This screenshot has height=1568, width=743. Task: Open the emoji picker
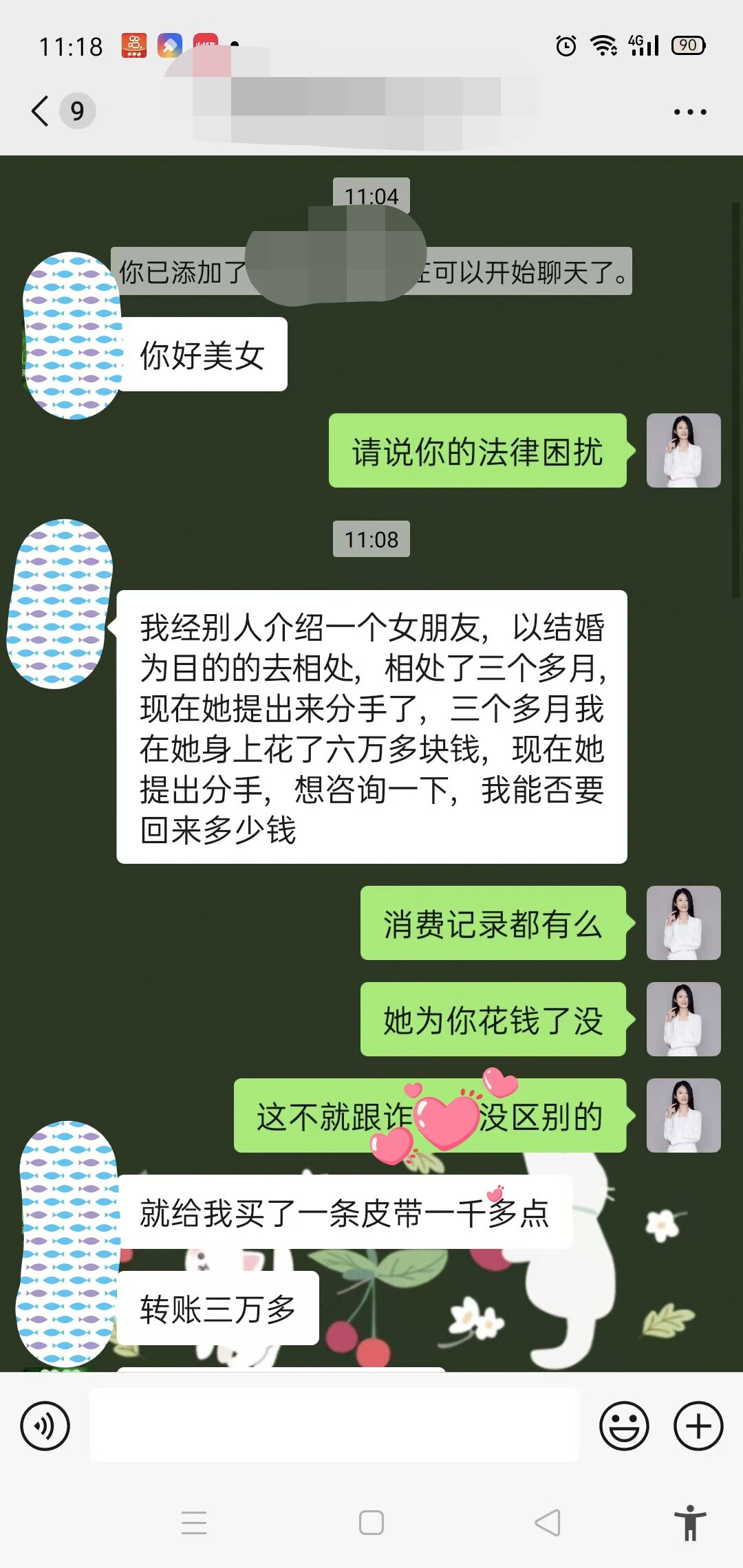tap(624, 1426)
